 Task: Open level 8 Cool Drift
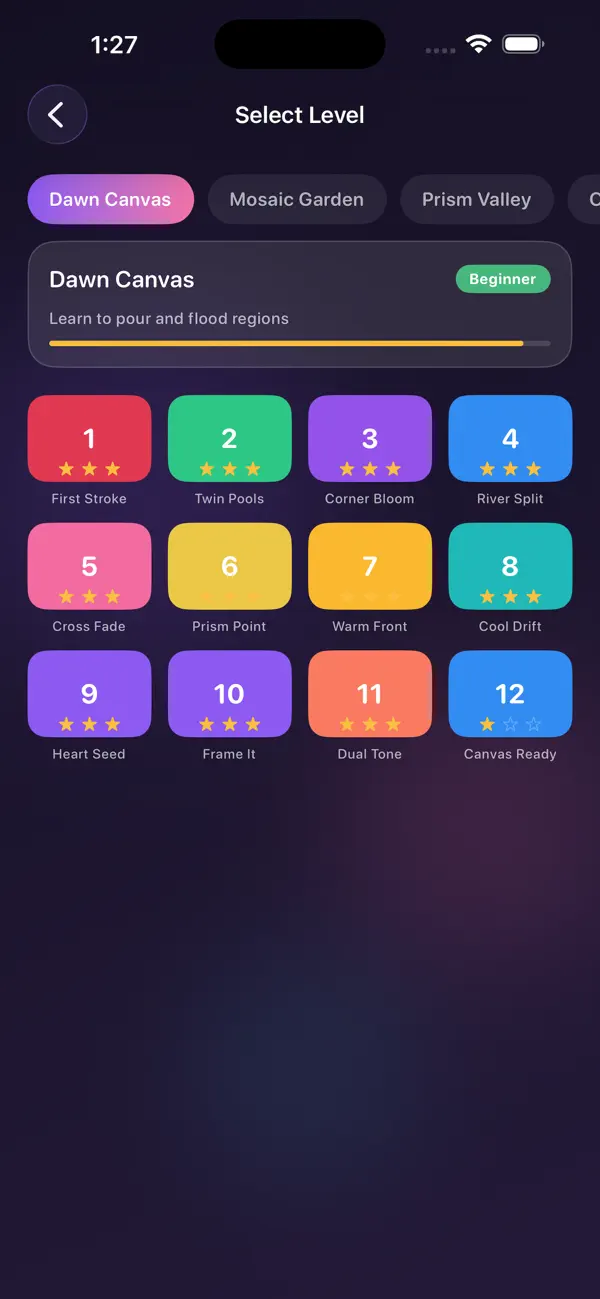click(x=510, y=567)
